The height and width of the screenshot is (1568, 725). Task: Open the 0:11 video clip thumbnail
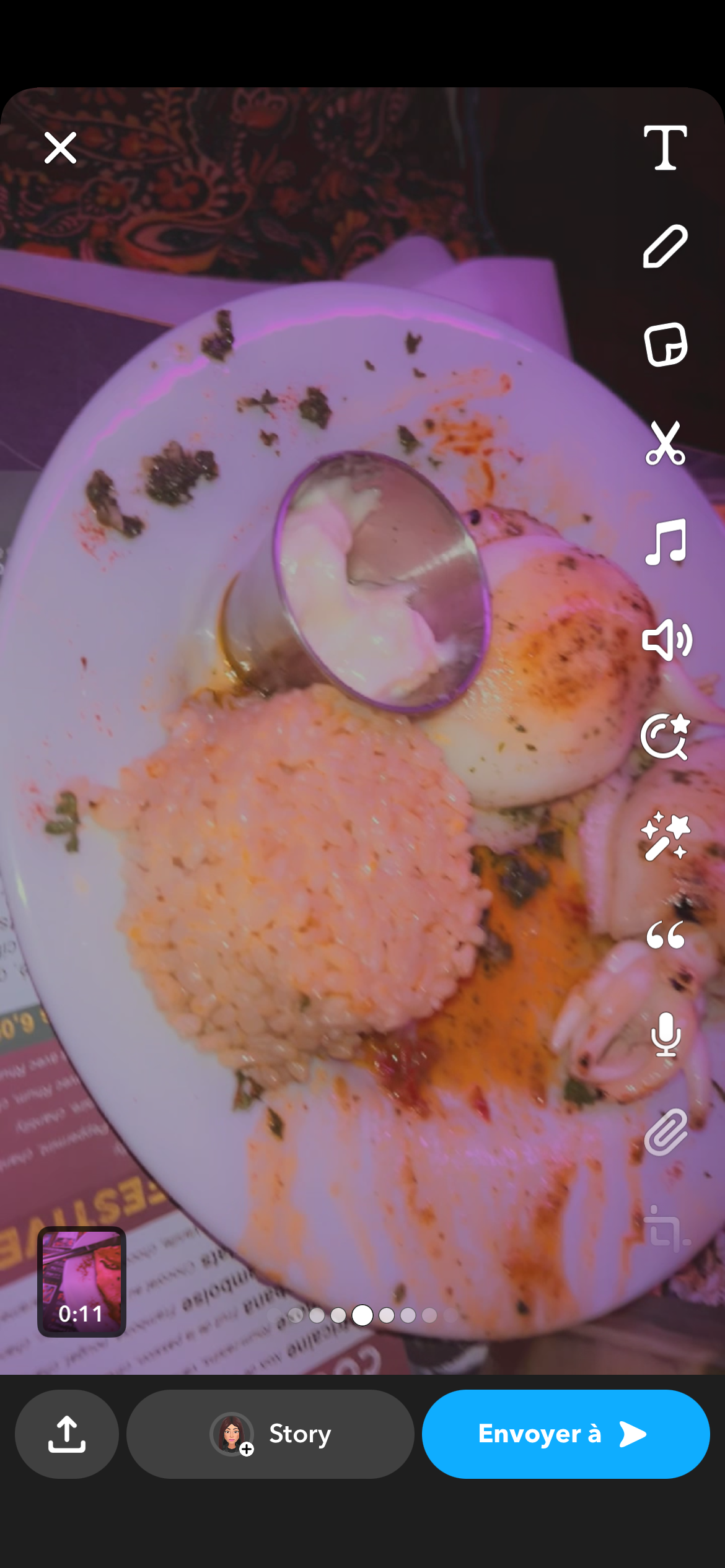point(82,1281)
